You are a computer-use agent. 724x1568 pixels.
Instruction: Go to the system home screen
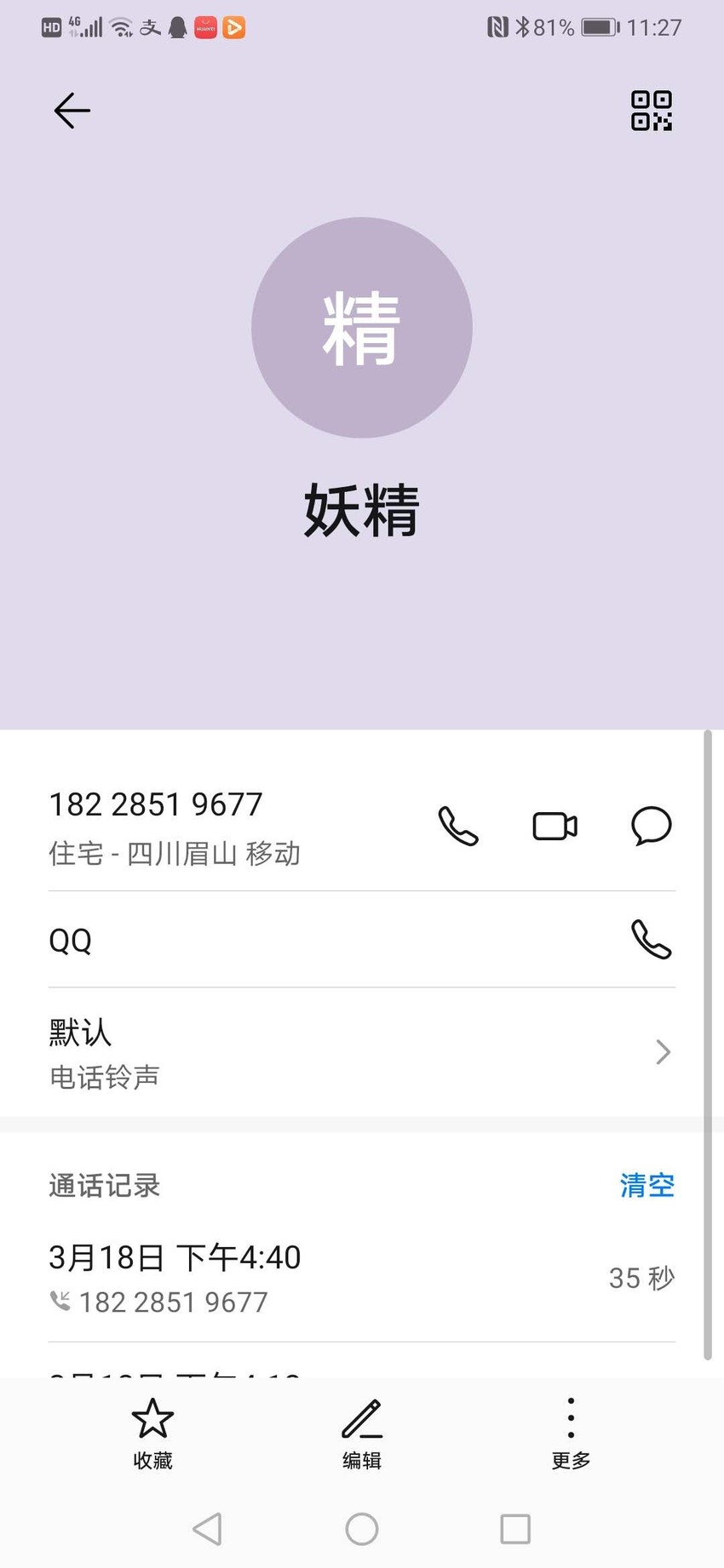362,1529
